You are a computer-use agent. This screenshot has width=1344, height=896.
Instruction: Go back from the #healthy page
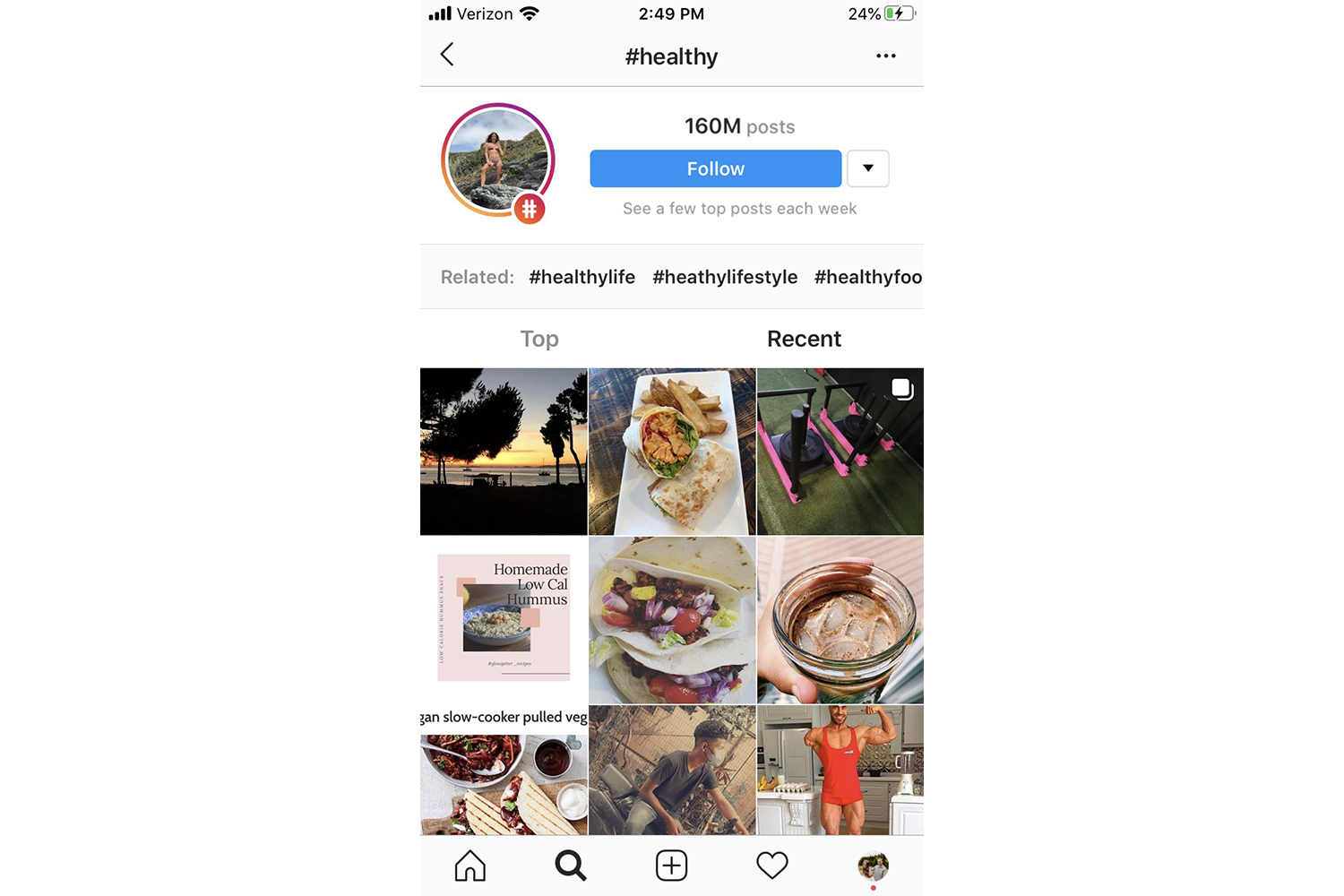click(447, 55)
